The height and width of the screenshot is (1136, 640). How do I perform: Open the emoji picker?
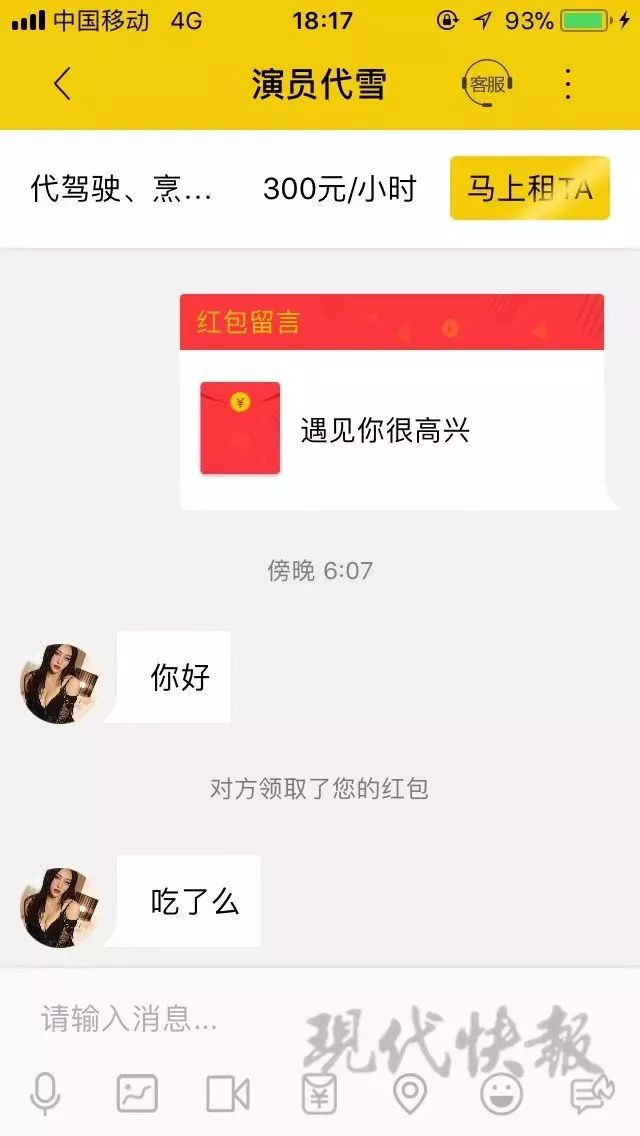[x=501, y=1094]
